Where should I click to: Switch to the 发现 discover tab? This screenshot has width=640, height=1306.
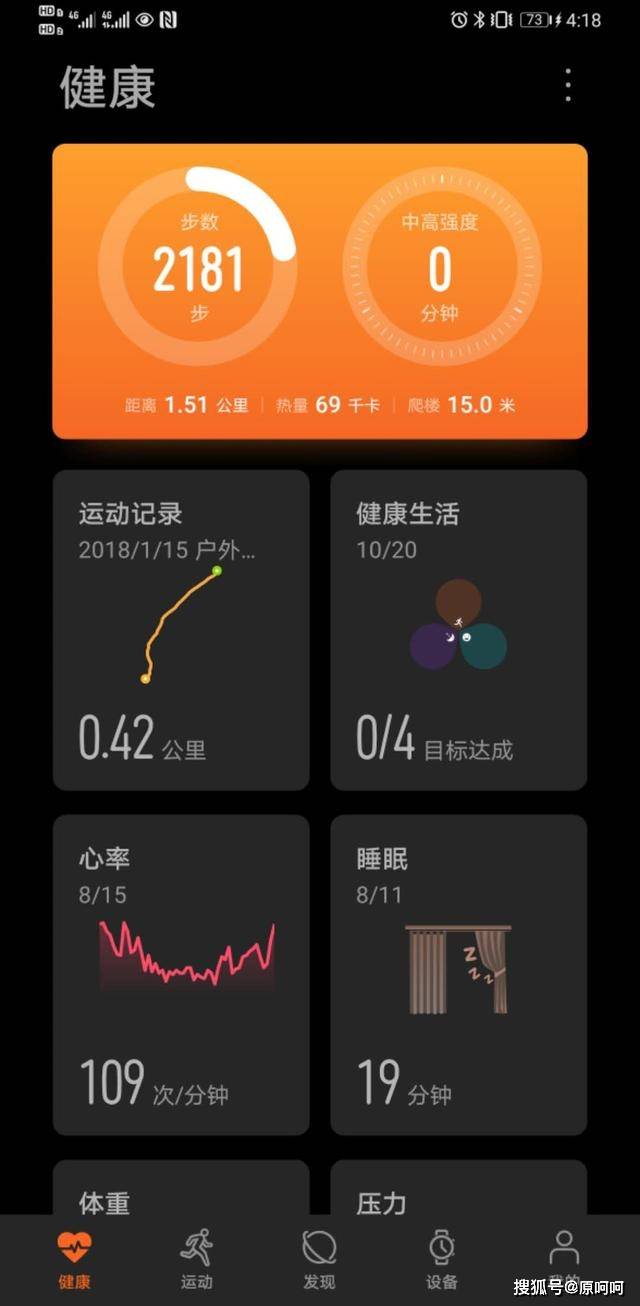click(x=319, y=1260)
